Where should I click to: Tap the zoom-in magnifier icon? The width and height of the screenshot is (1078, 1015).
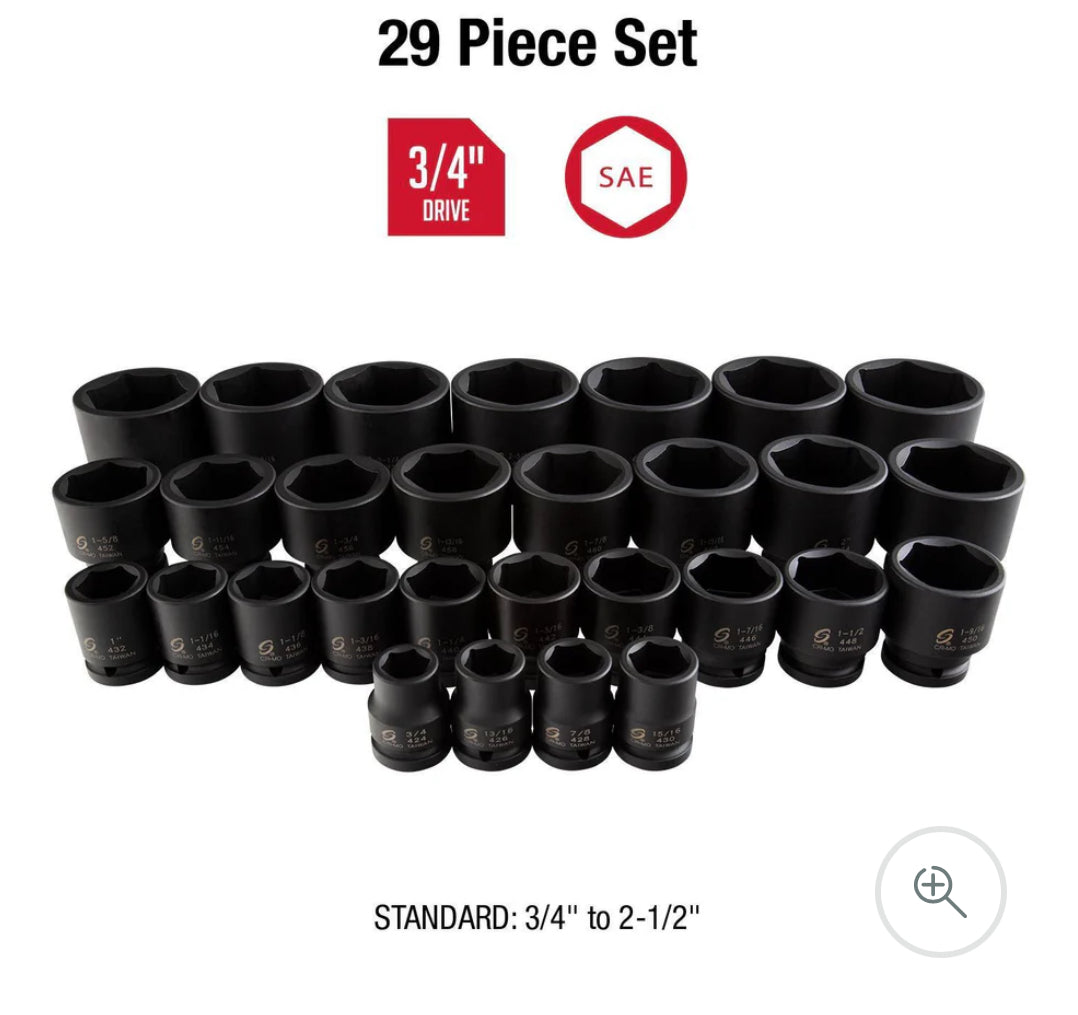pyautogui.click(x=940, y=891)
